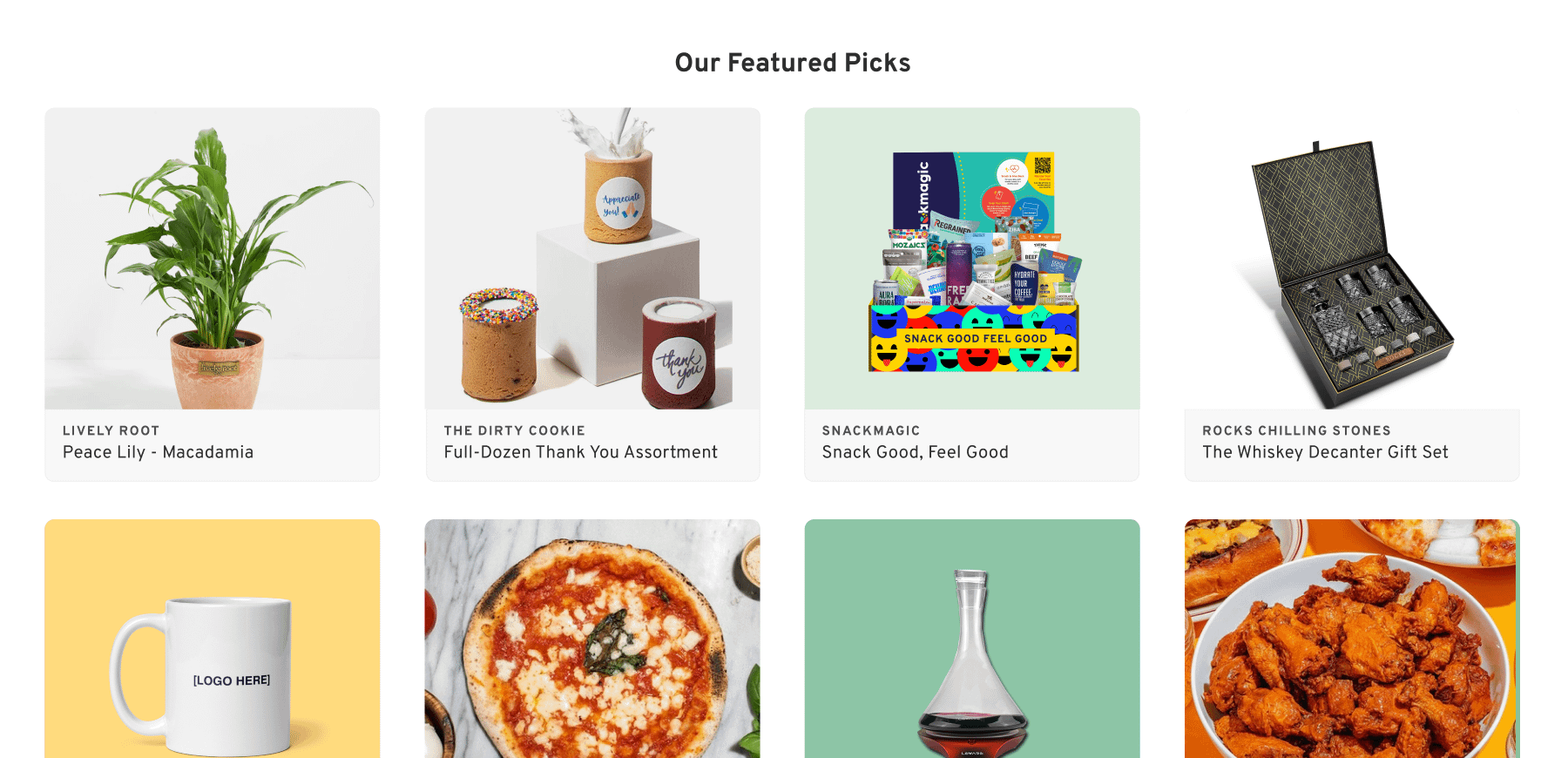Image resolution: width=1568 pixels, height=758 pixels.
Task: View Full-Dozen Thank You Assortment product
Action: pyautogui.click(x=592, y=294)
